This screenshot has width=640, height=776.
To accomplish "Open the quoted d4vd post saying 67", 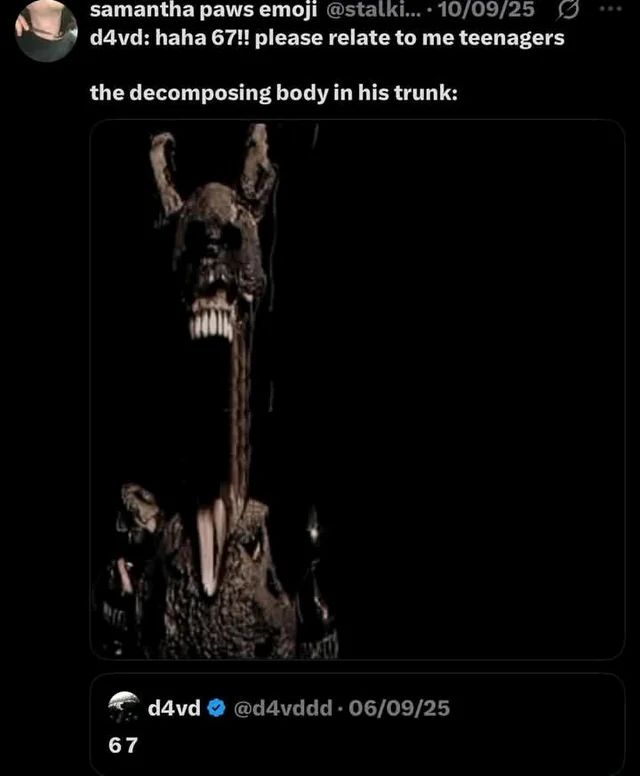I will pyautogui.click(x=357, y=725).
